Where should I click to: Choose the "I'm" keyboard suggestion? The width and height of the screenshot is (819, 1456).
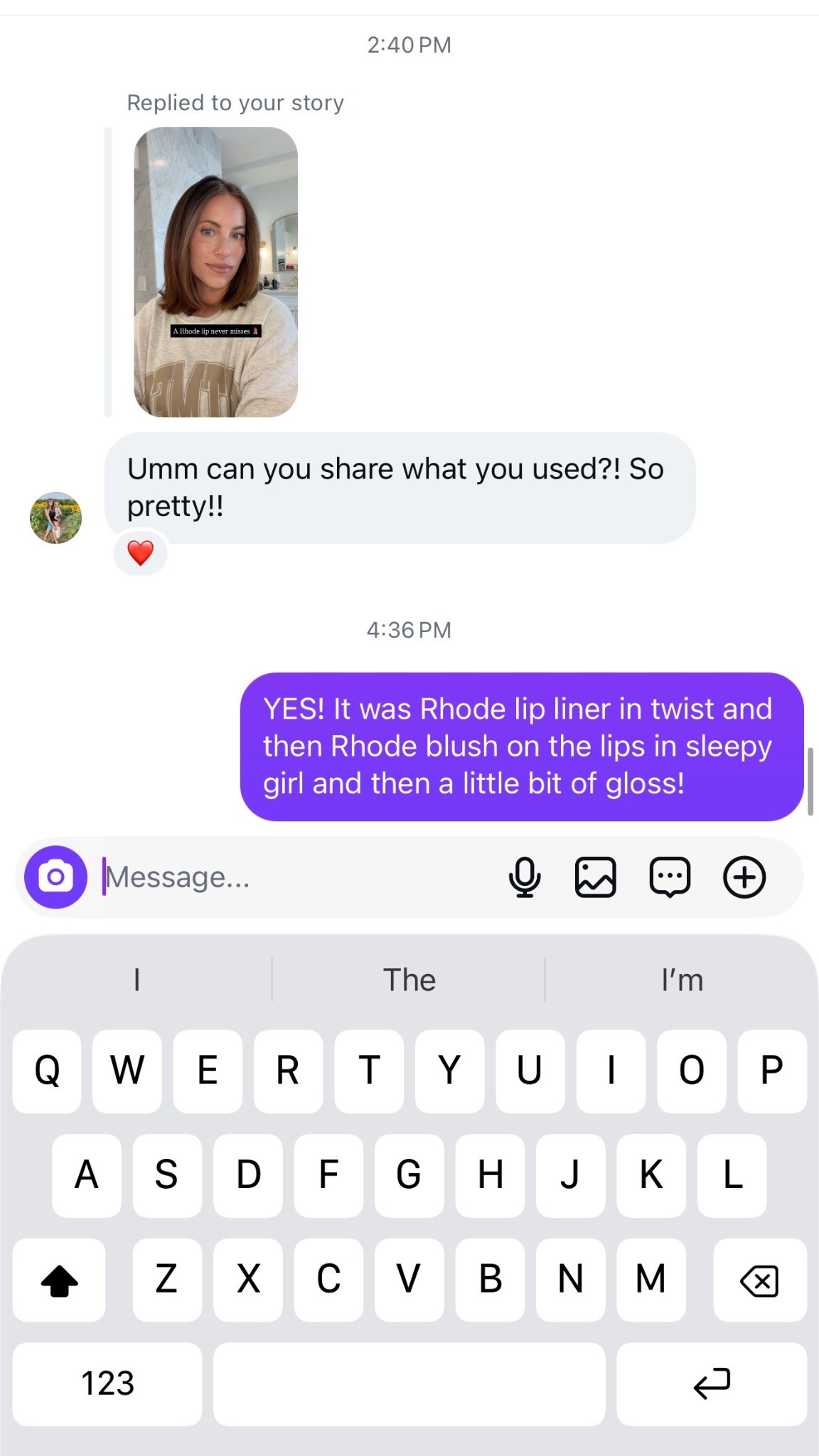[681, 980]
